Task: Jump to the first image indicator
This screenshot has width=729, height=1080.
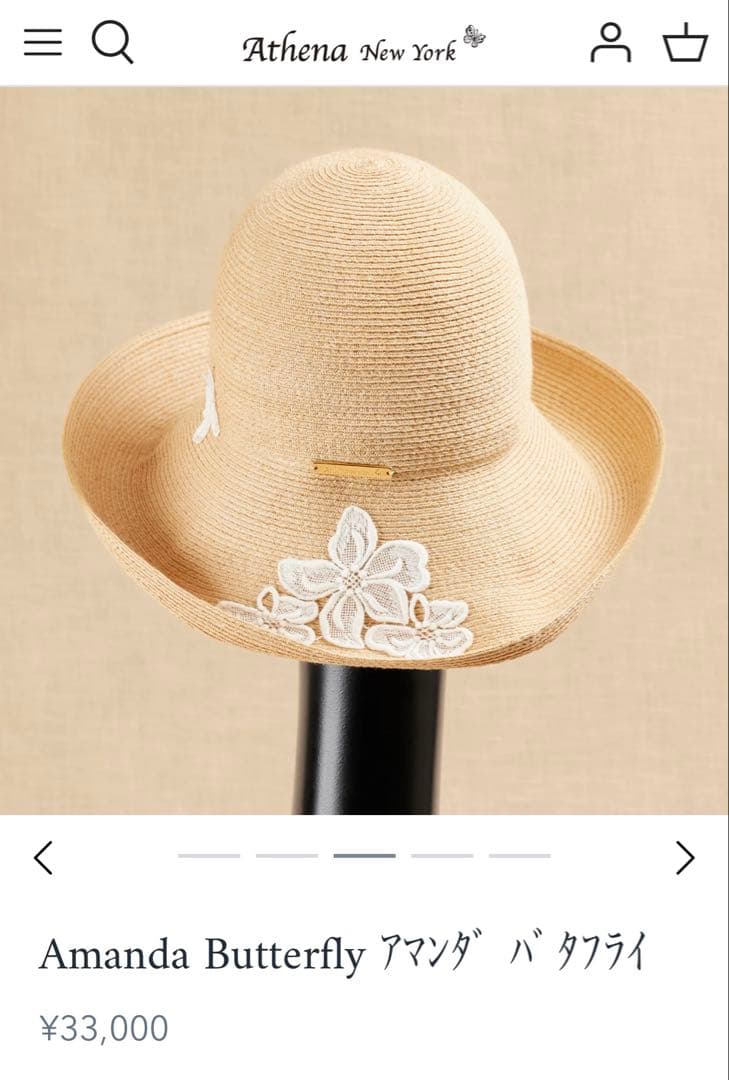Action: (x=209, y=856)
